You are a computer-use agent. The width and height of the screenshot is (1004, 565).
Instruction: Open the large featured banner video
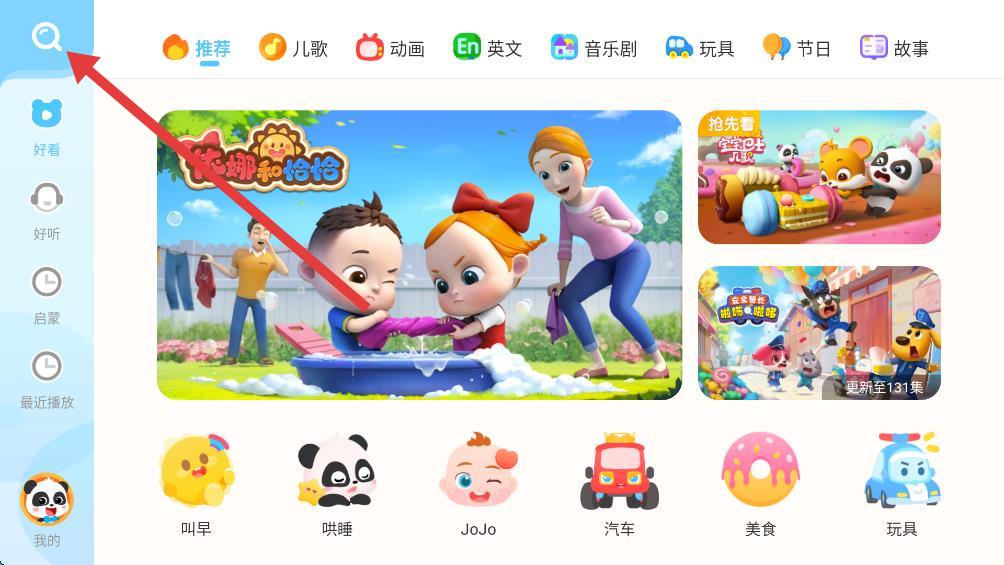tap(419, 255)
